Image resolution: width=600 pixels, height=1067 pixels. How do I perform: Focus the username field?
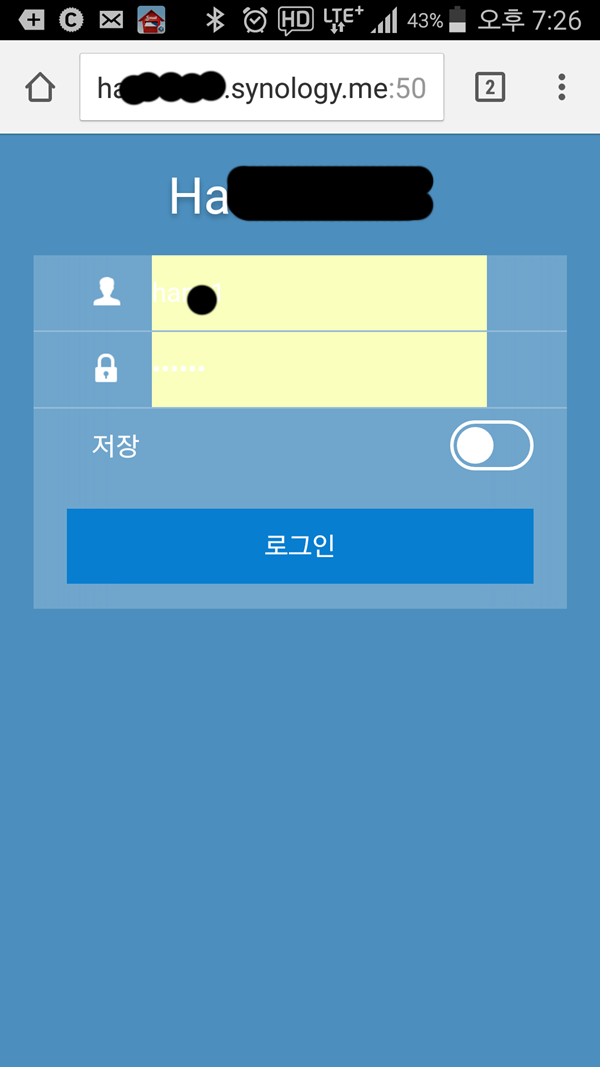pyautogui.click(x=319, y=293)
